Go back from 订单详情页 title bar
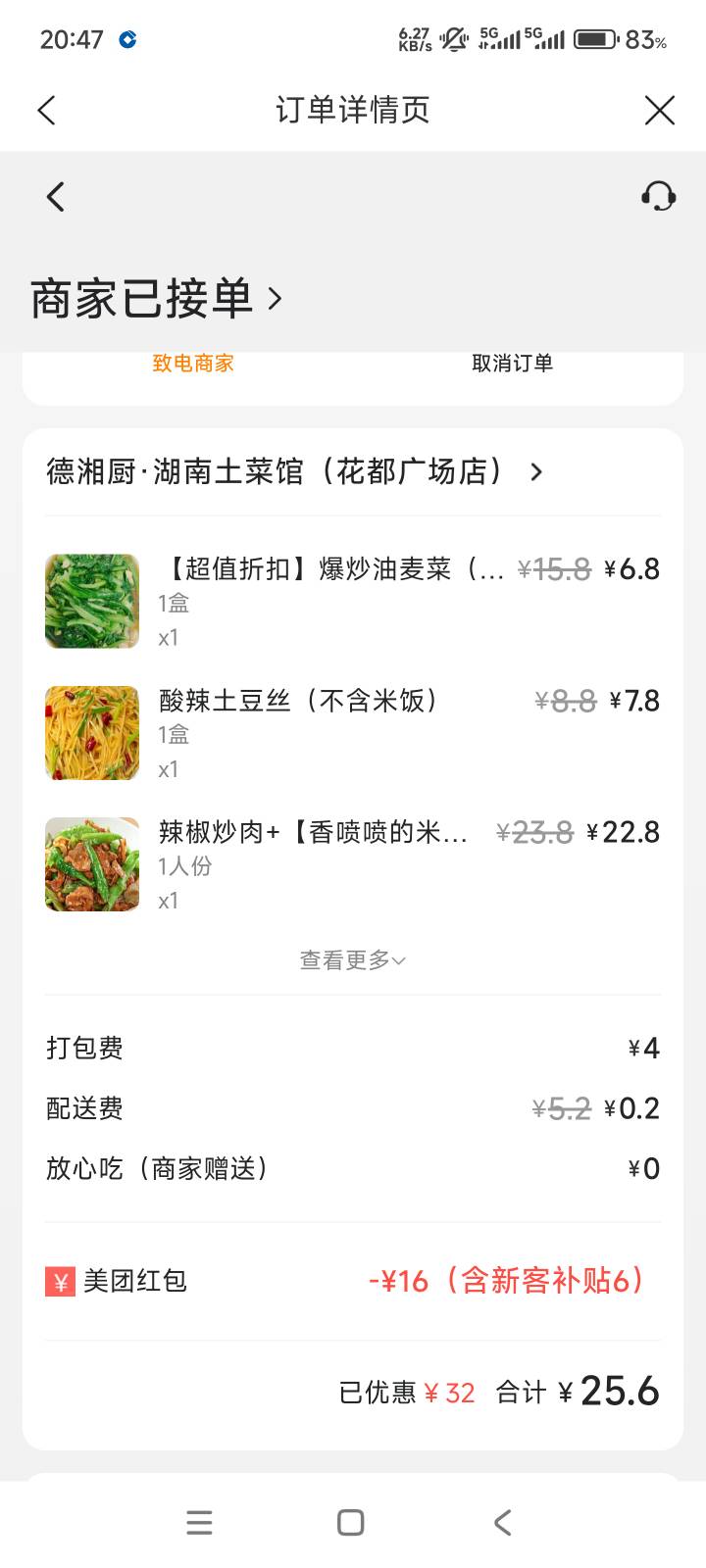The height and width of the screenshot is (1568, 706). point(46,110)
